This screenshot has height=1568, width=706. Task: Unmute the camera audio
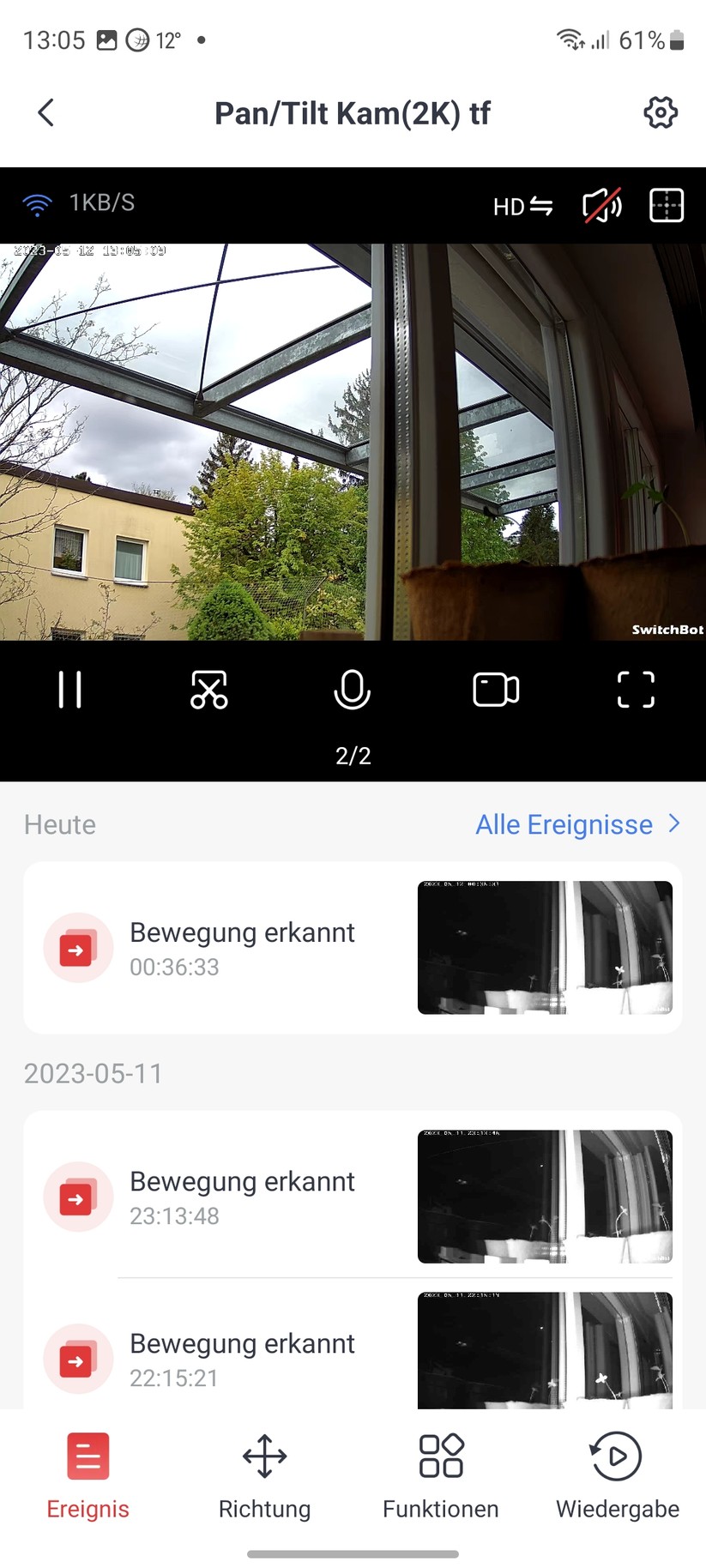coord(601,205)
